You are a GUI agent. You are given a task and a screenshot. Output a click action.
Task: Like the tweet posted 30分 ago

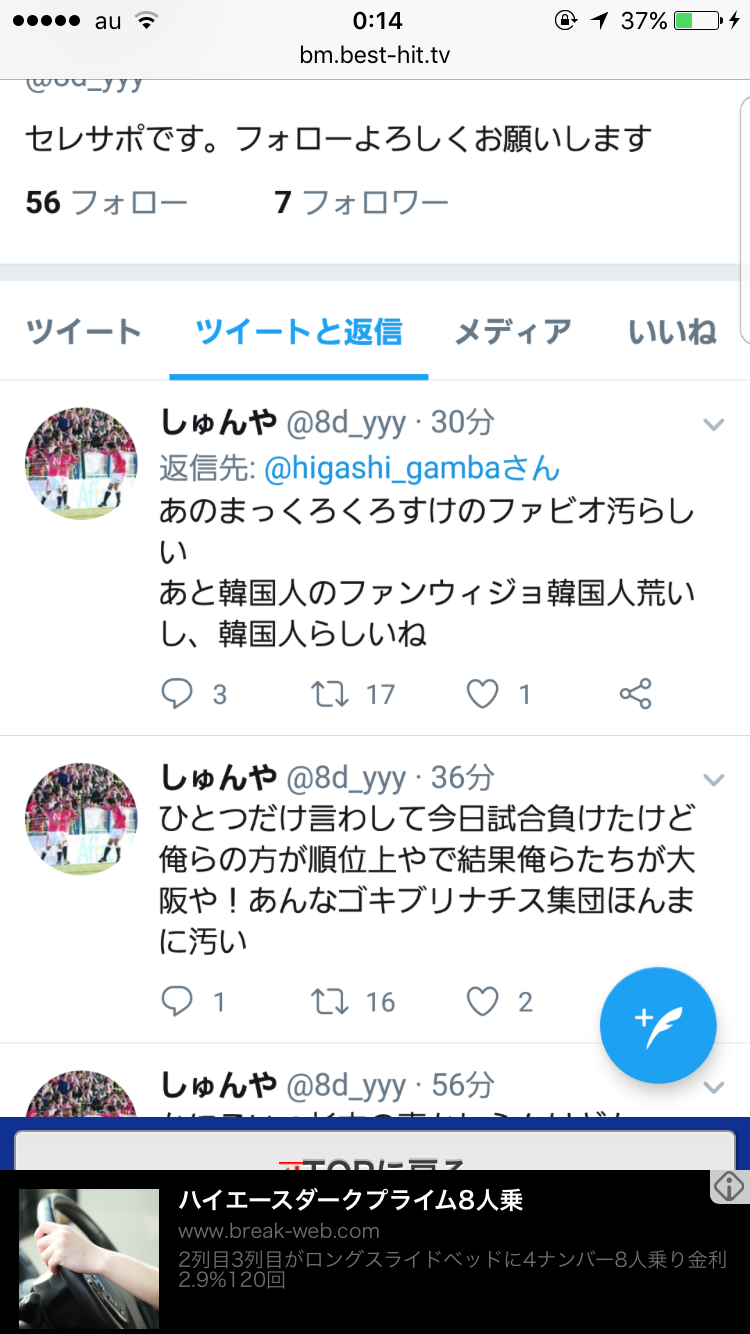tap(483, 693)
